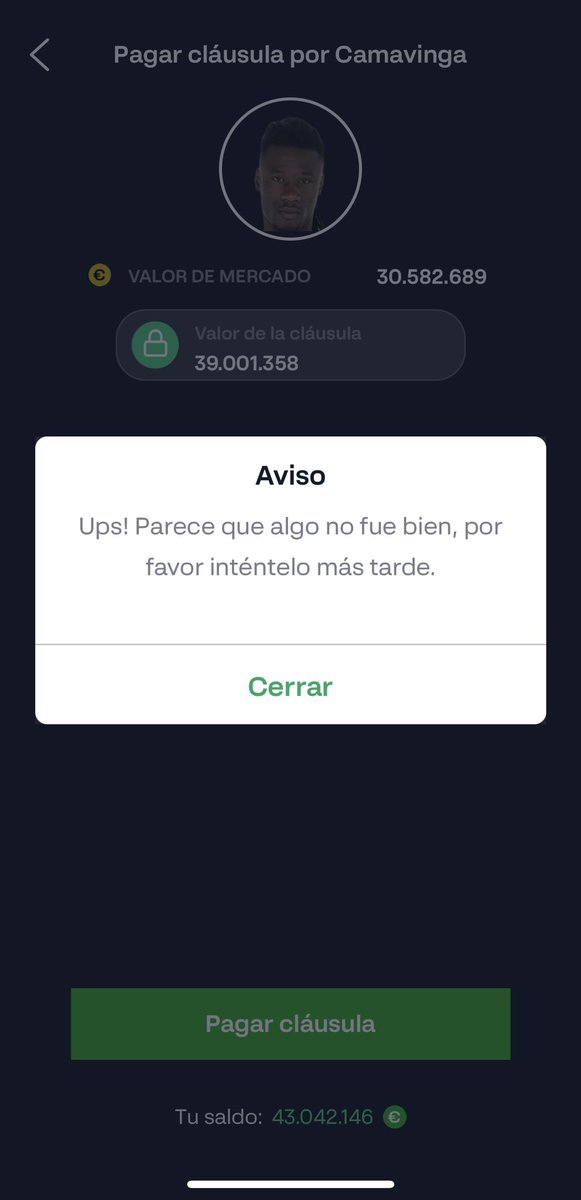Tap the Pagar cláusula button
The image size is (581, 1200).
290,1024
